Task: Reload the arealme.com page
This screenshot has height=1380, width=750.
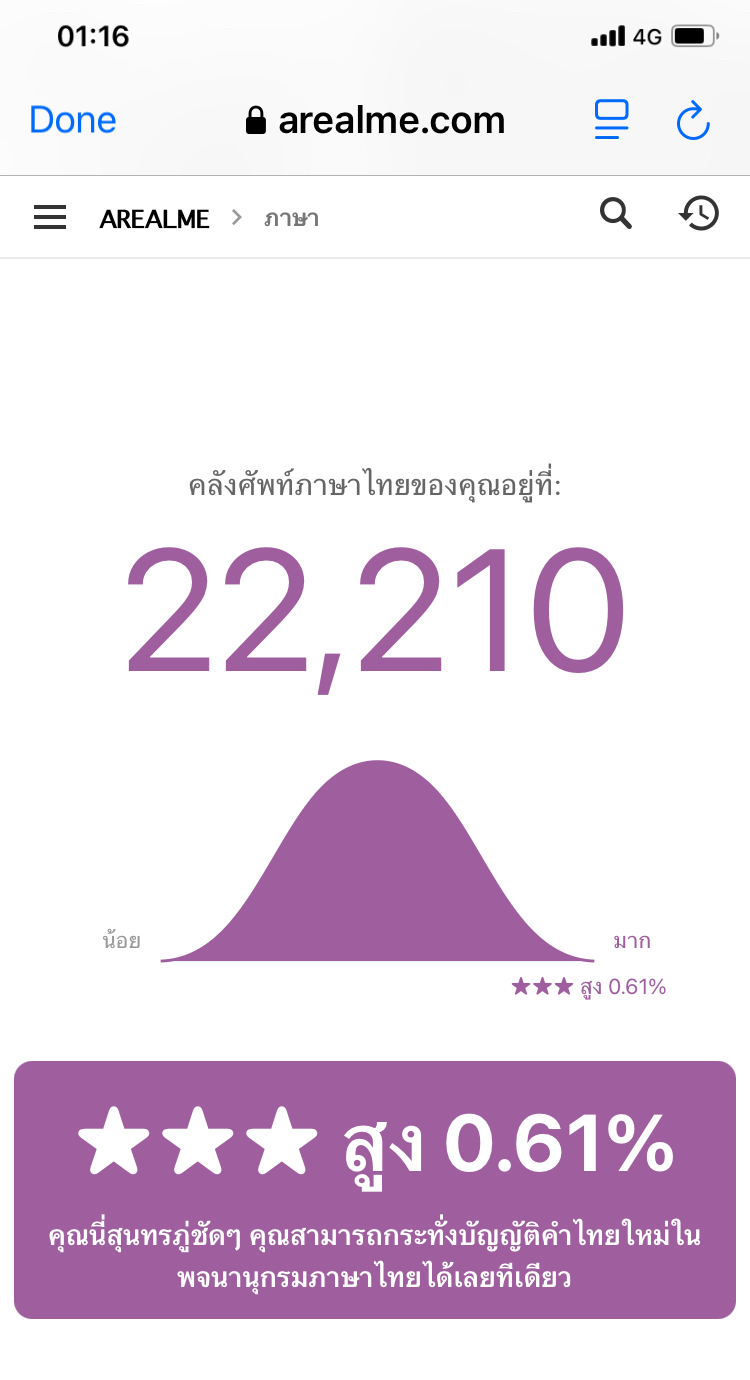Action: (x=693, y=121)
